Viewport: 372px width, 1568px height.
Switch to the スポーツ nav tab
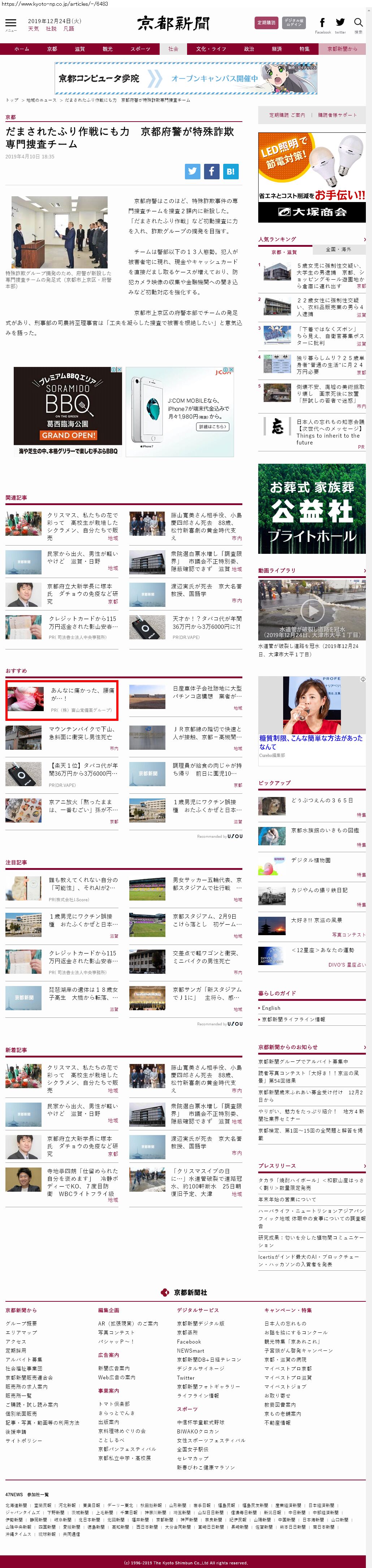pyautogui.click(x=140, y=49)
